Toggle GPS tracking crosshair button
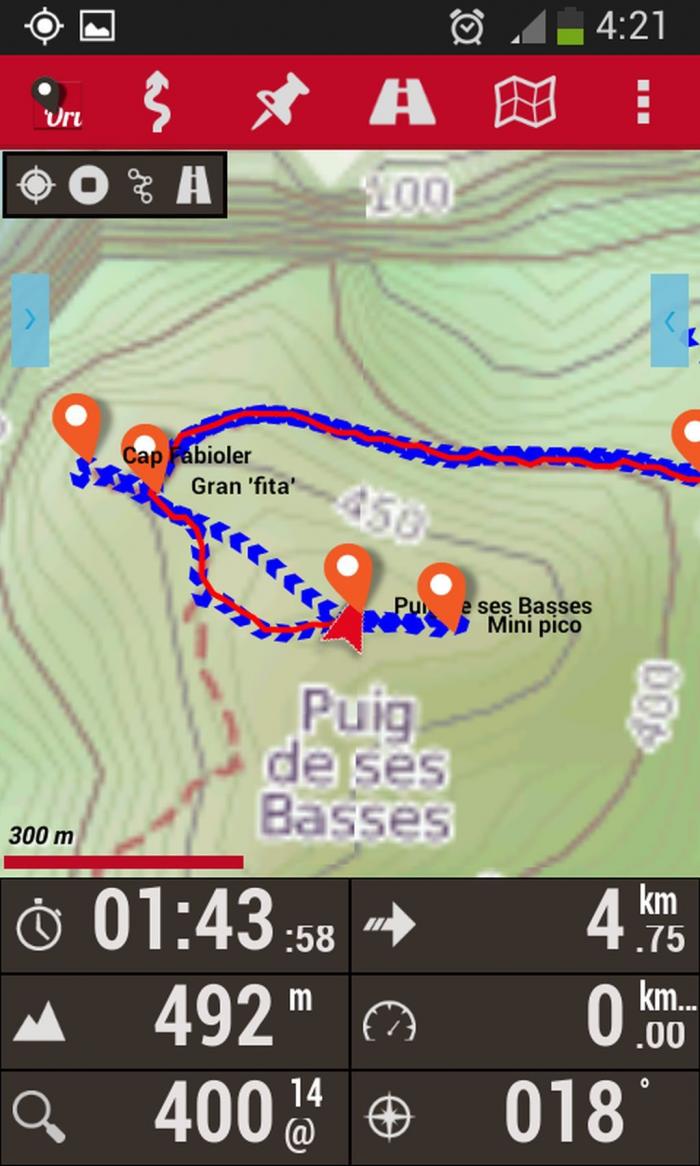This screenshot has height=1166, width=700. (x=36, y=185)
